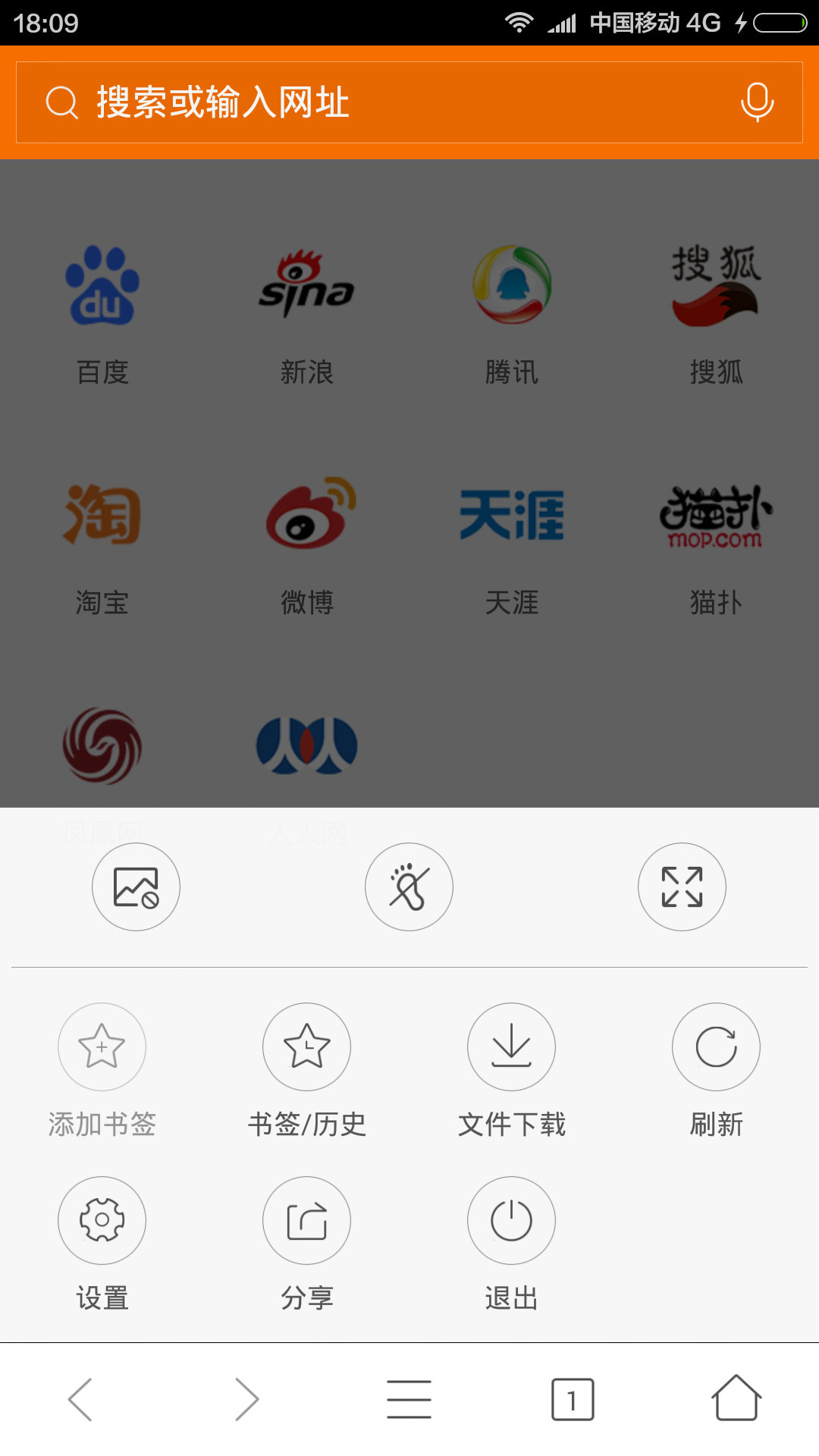Go back with the left arrow
Screen dimensions: 819x1456
click(x=81, y=1399)
